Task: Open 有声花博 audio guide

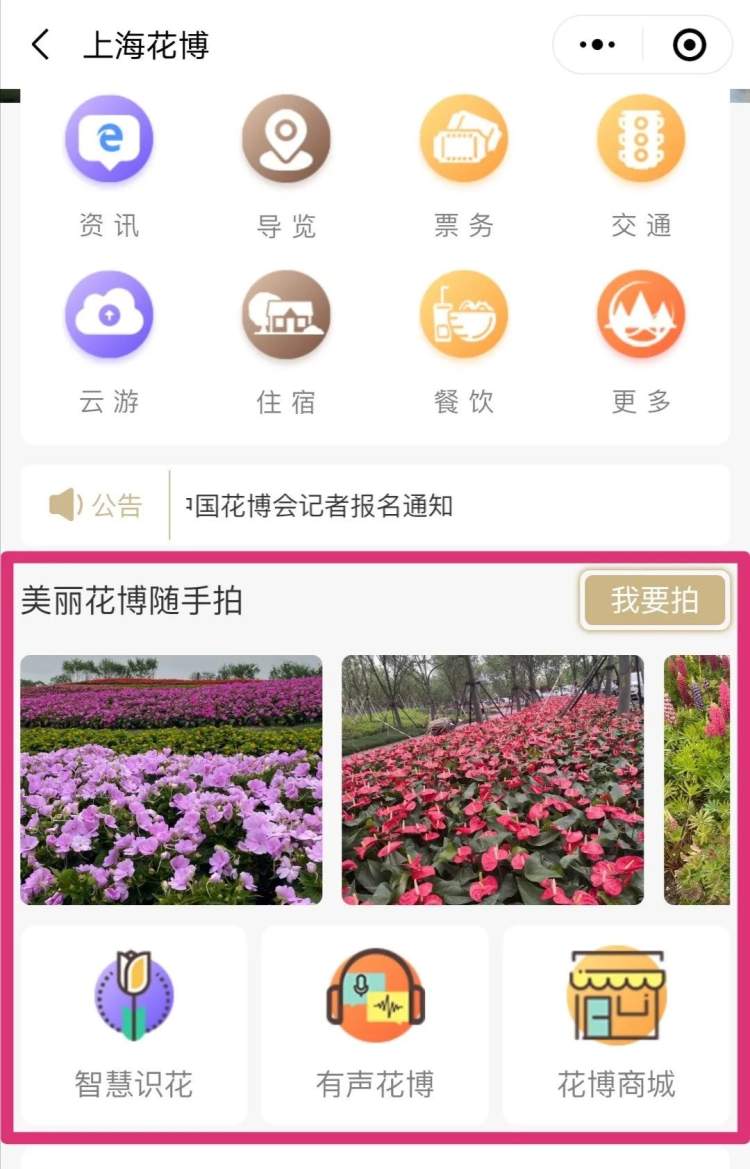Action: point(375,1025)
